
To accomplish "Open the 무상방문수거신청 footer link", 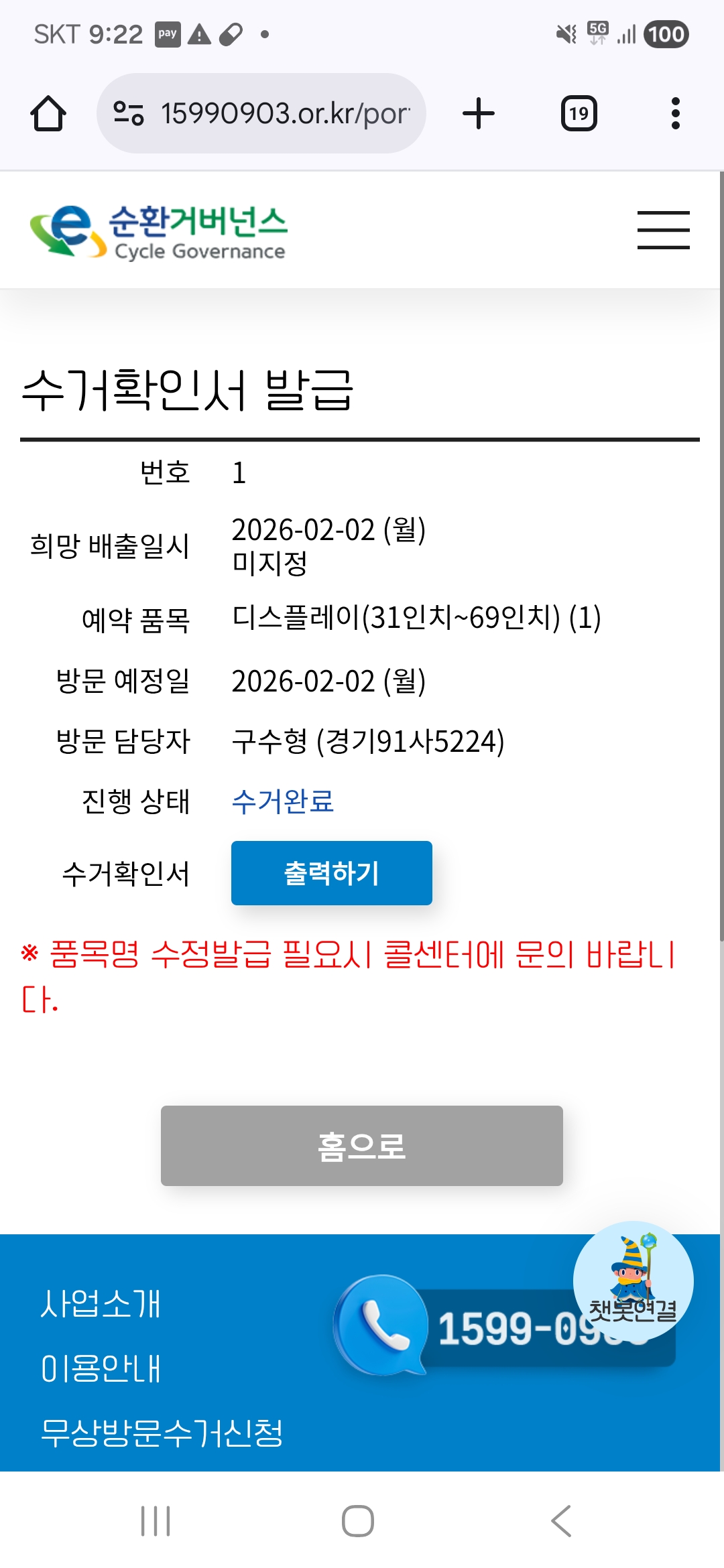I will pos(162,1433).
